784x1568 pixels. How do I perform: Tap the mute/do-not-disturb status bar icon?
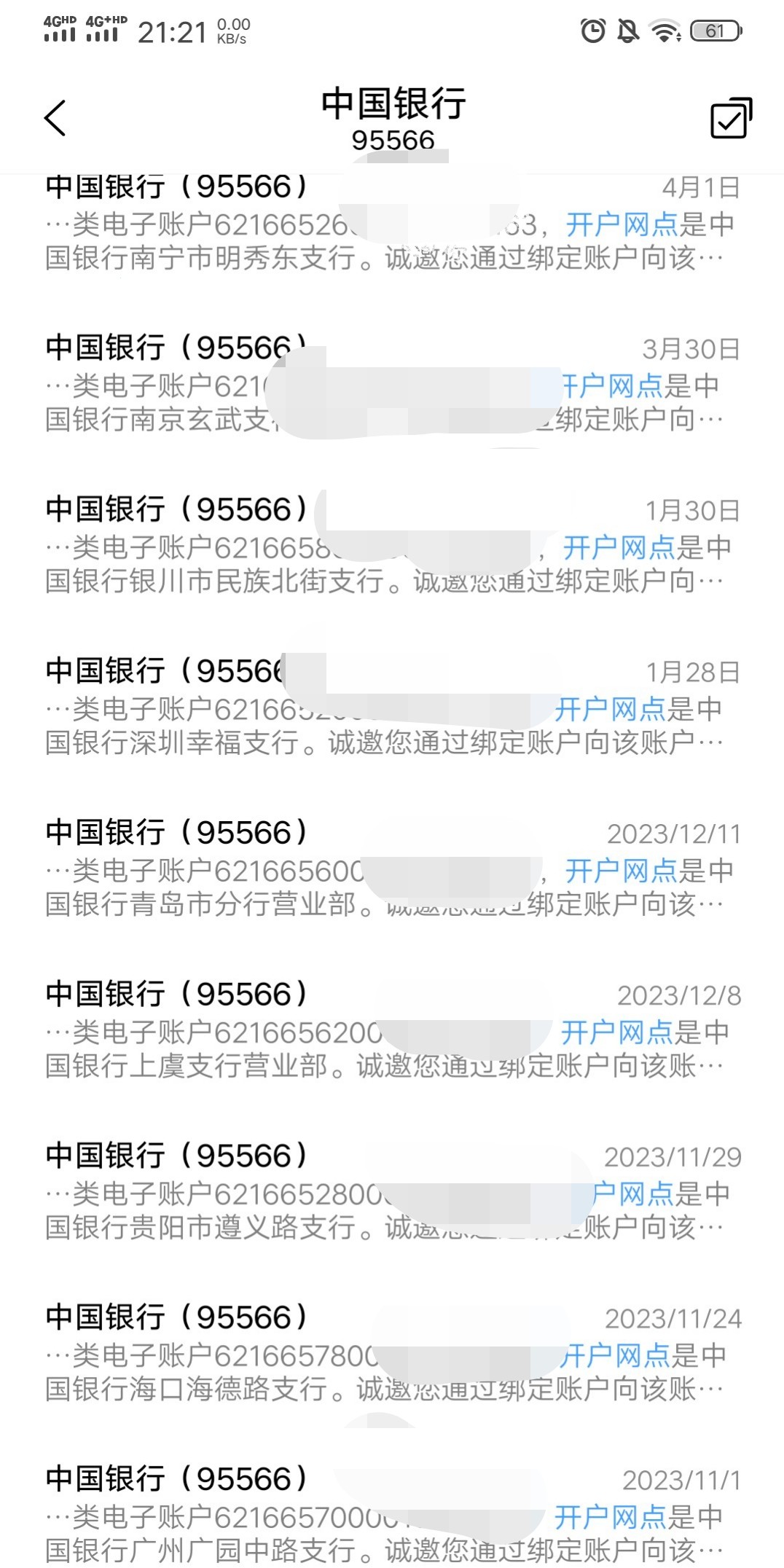click(627, 29)
